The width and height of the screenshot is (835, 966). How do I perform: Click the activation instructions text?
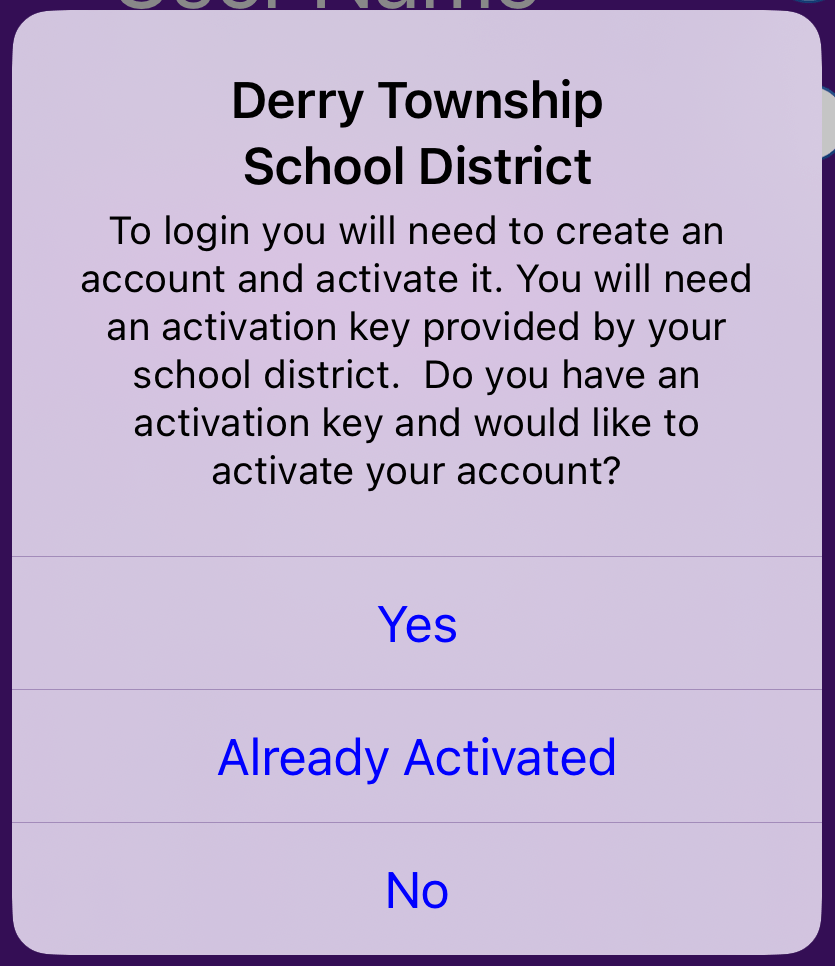(x=417, y=350)
